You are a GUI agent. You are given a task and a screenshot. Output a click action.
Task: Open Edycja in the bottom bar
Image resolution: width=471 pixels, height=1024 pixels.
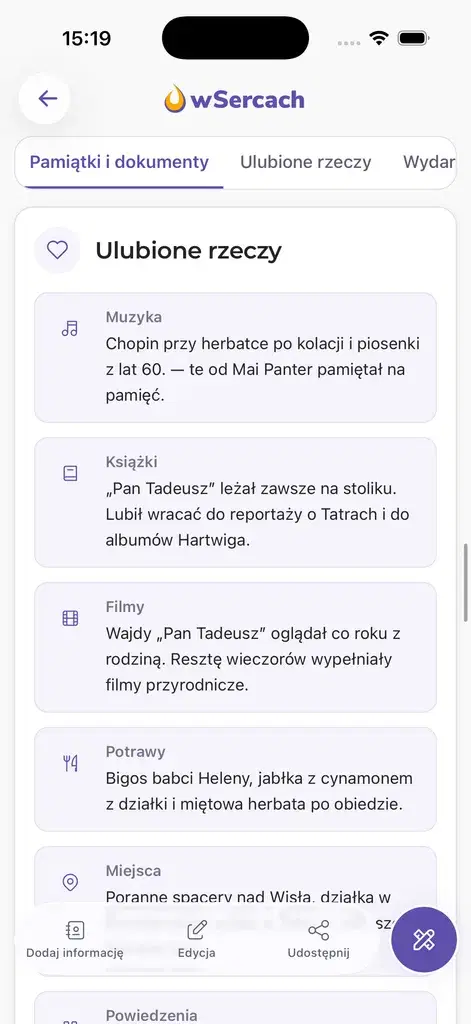[x=197, y=939]
